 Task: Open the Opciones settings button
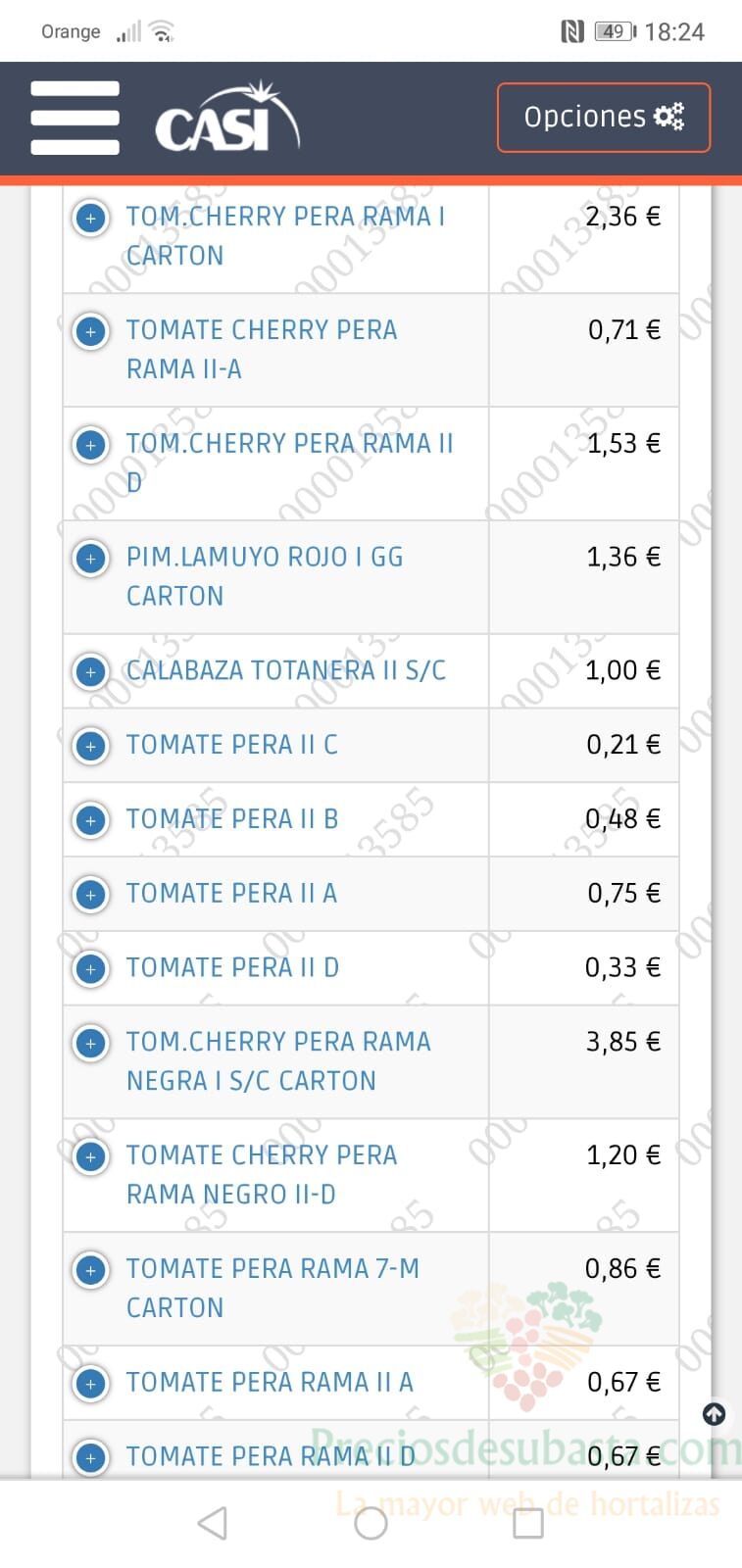(x=604, y=118)
